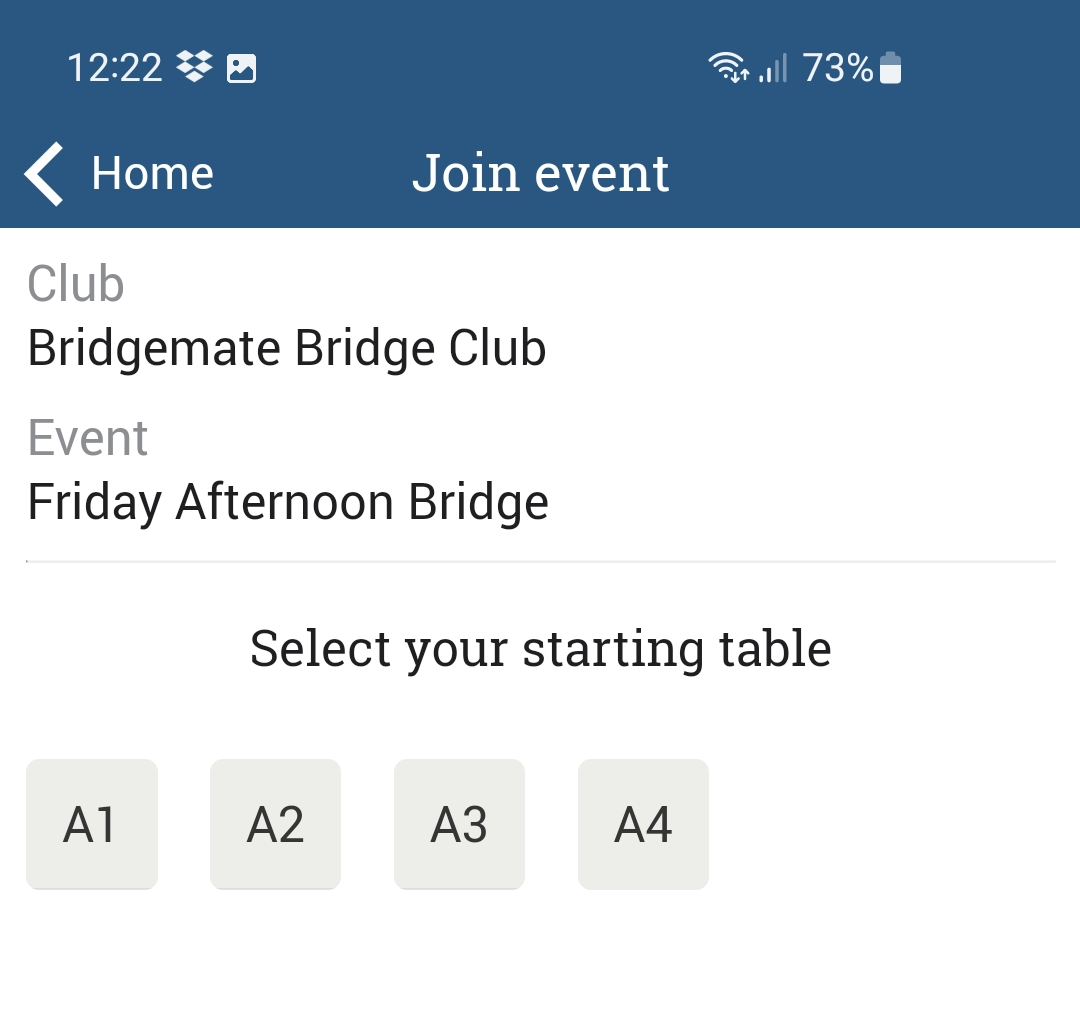Image resolution: width=1080 pixels, height=1020 pixels.
Task: Tap the A4 table button
Action: pyautogui.click(x=643, y=824)
